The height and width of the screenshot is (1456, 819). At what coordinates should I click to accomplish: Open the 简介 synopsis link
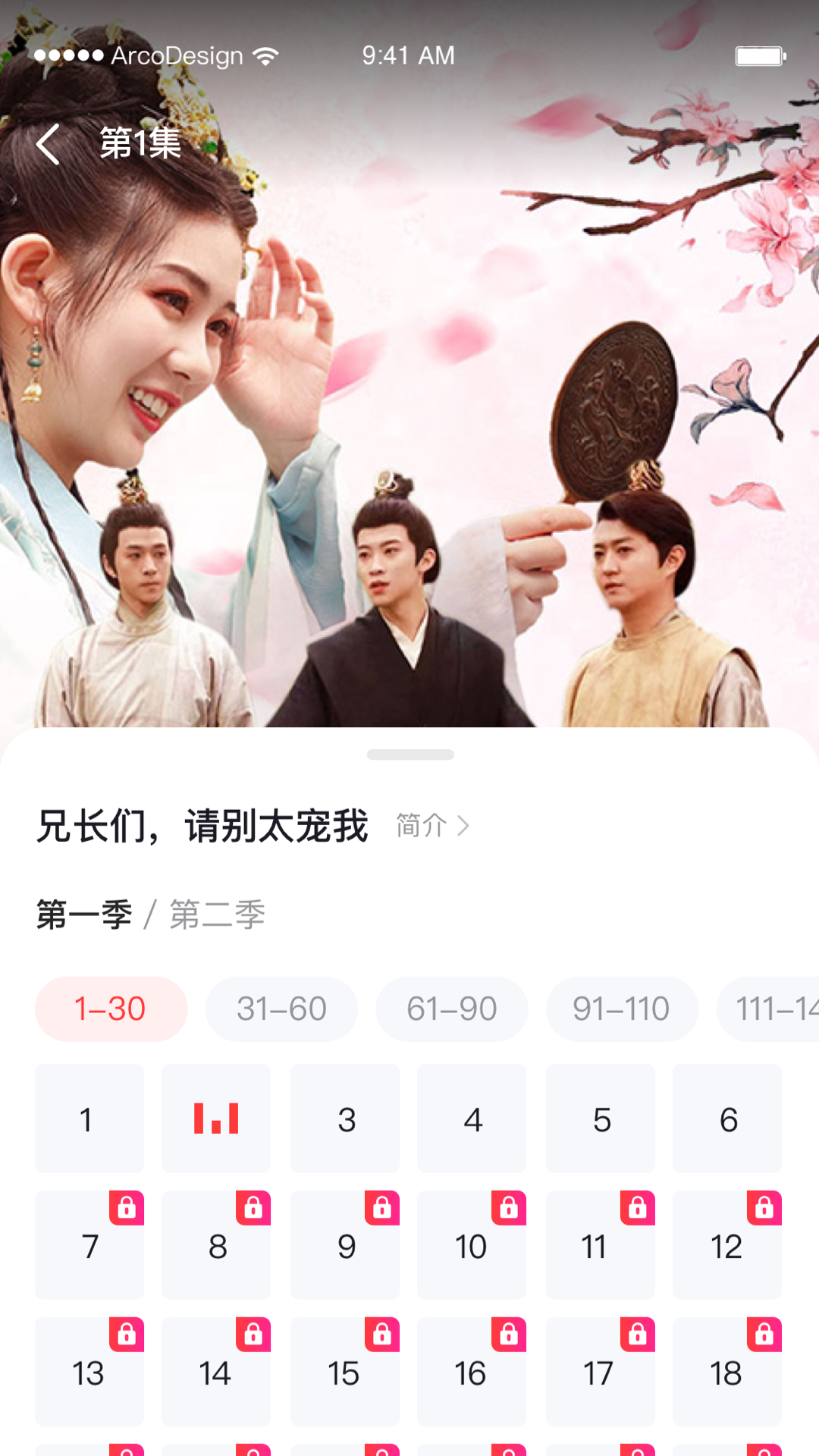432,825
